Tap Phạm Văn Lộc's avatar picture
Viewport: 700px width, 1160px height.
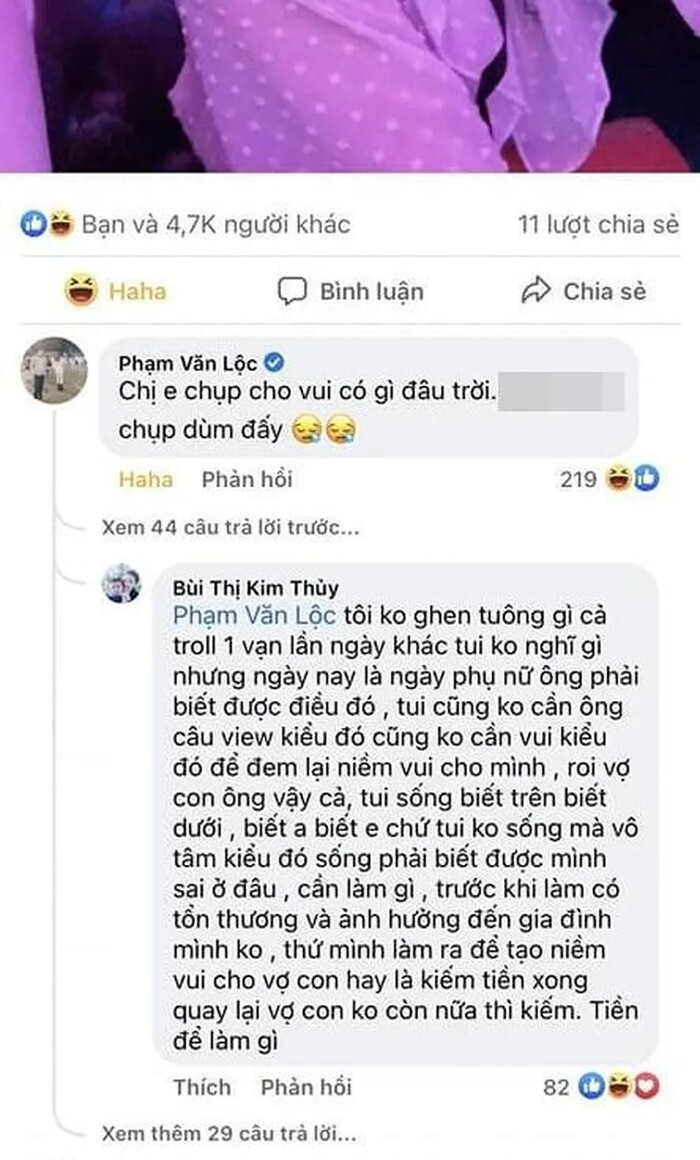[x=55, y=370]
